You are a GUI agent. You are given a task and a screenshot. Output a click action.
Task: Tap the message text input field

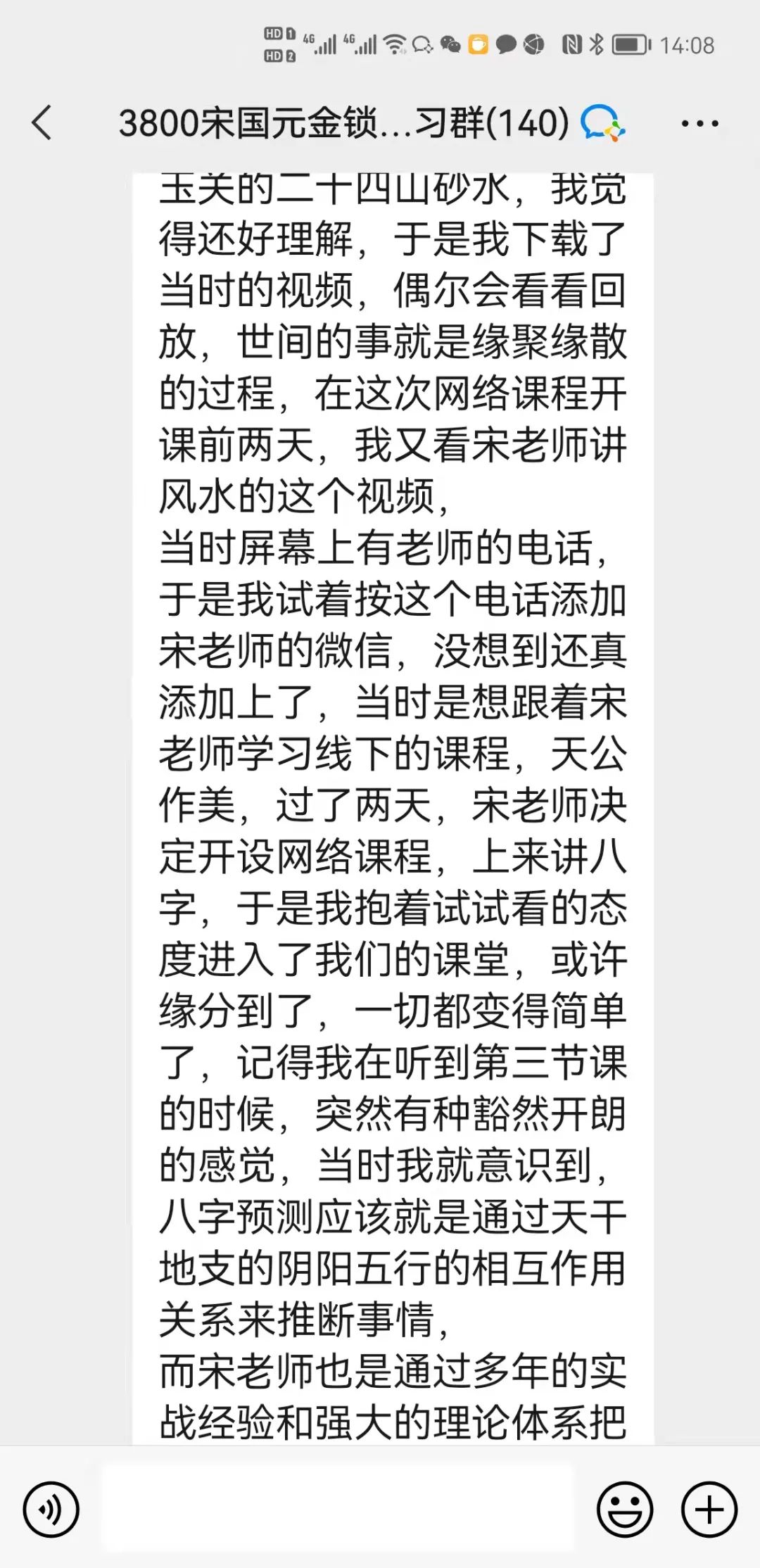338,1508
